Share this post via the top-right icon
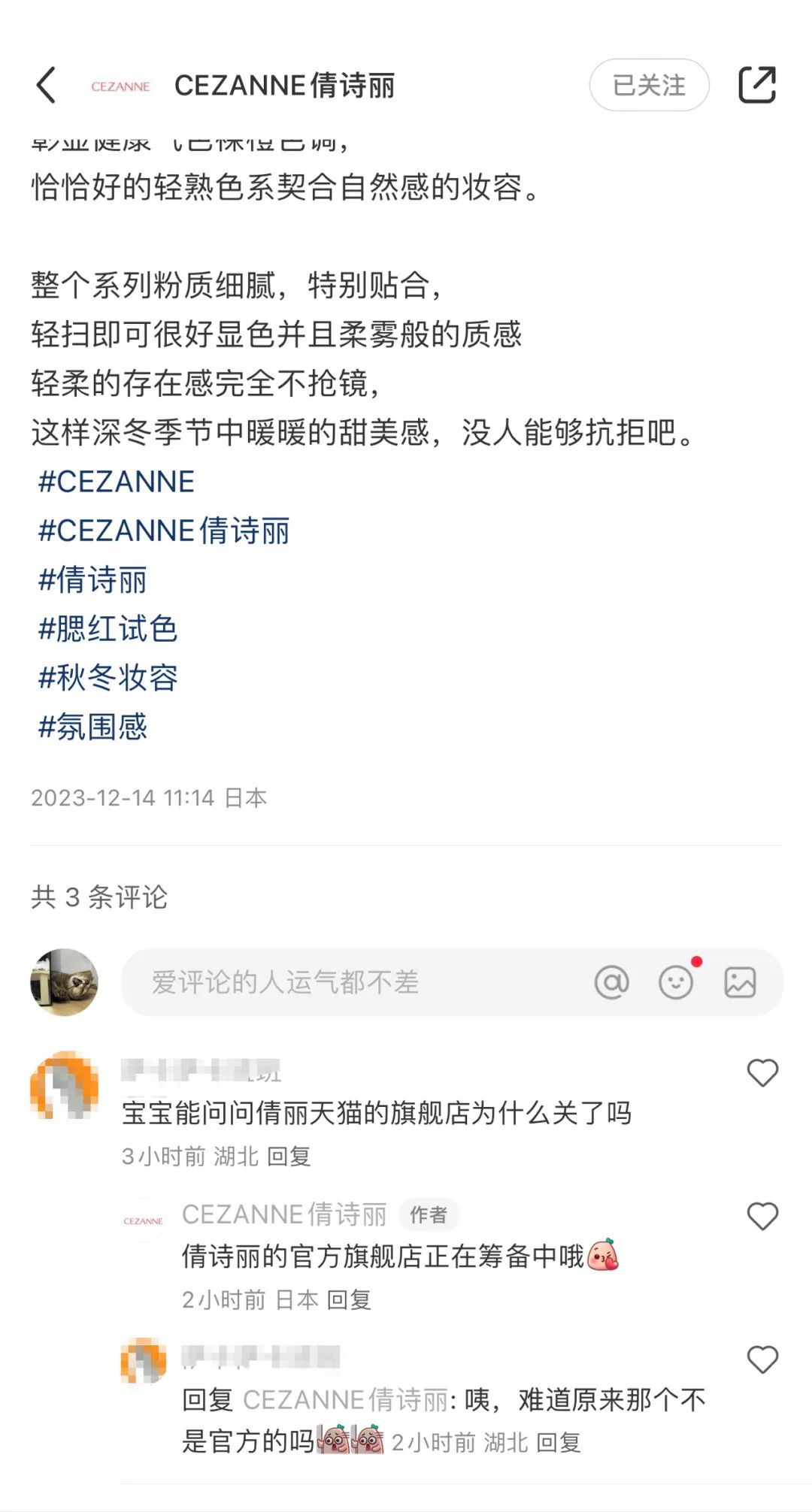812x1512 pixels. point(756,85)
